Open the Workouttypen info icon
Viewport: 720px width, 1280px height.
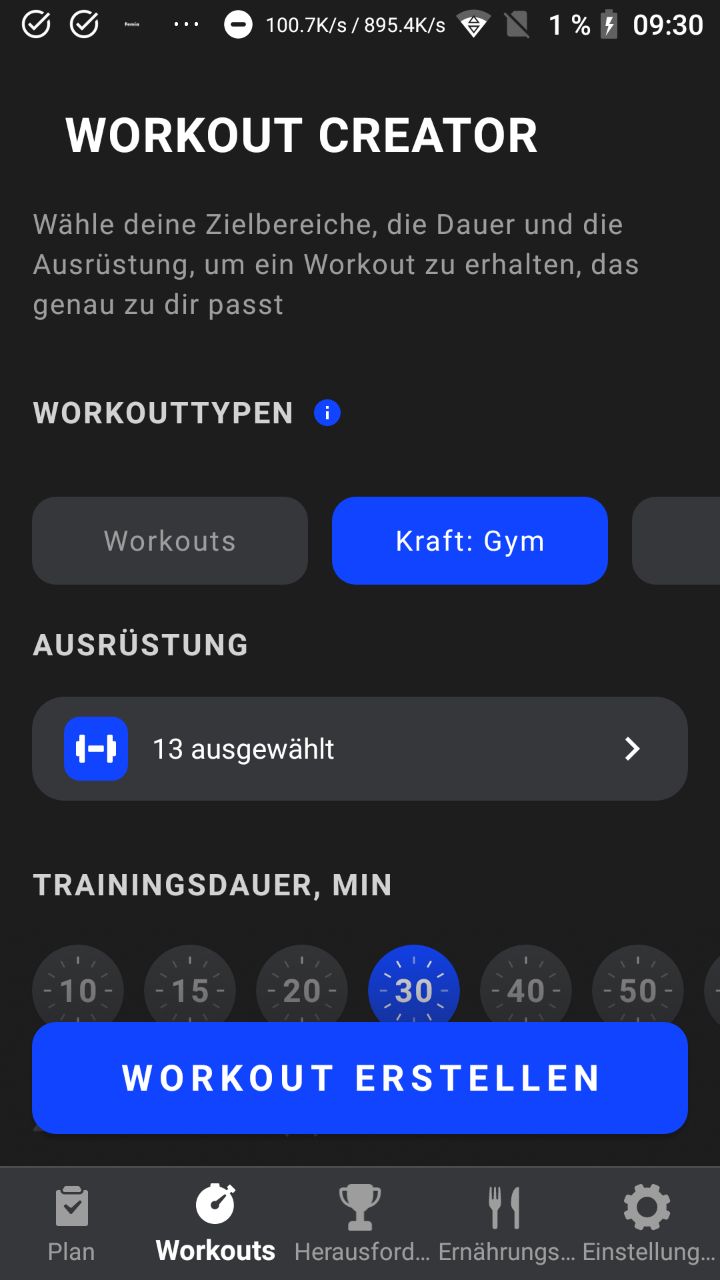327,413
